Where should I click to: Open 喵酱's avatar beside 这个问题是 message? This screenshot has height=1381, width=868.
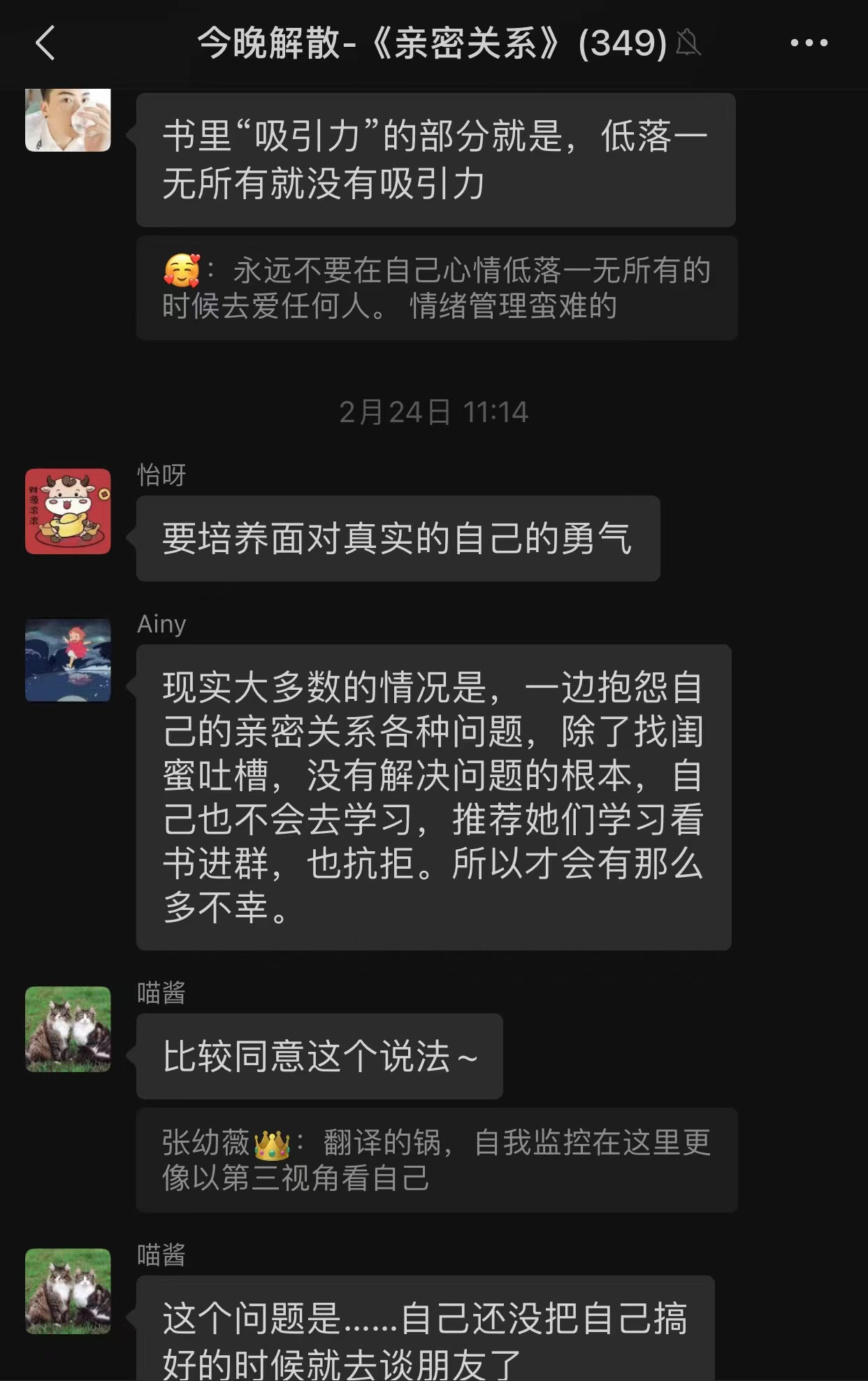click(x=68, y=1291)
